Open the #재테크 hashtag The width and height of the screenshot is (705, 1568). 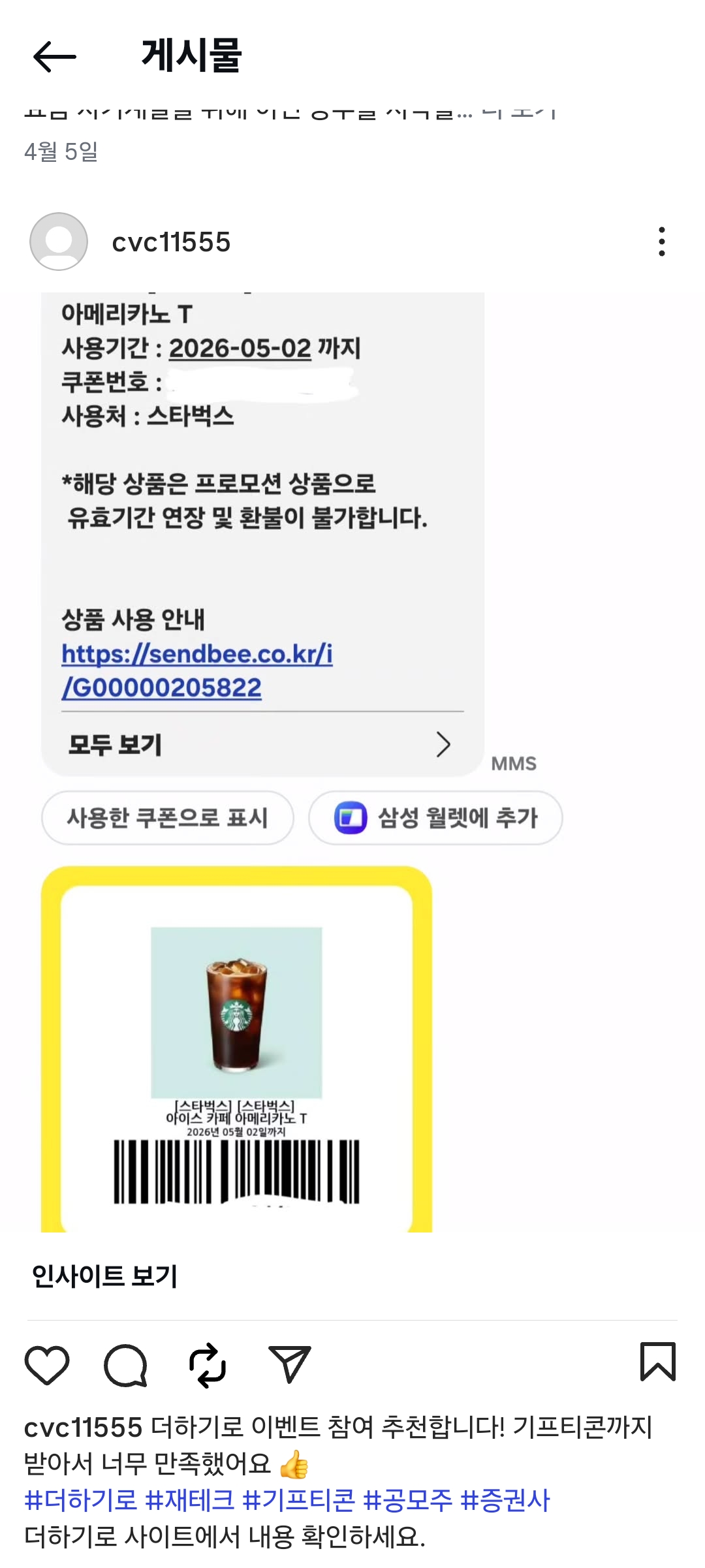point(189,1499)
